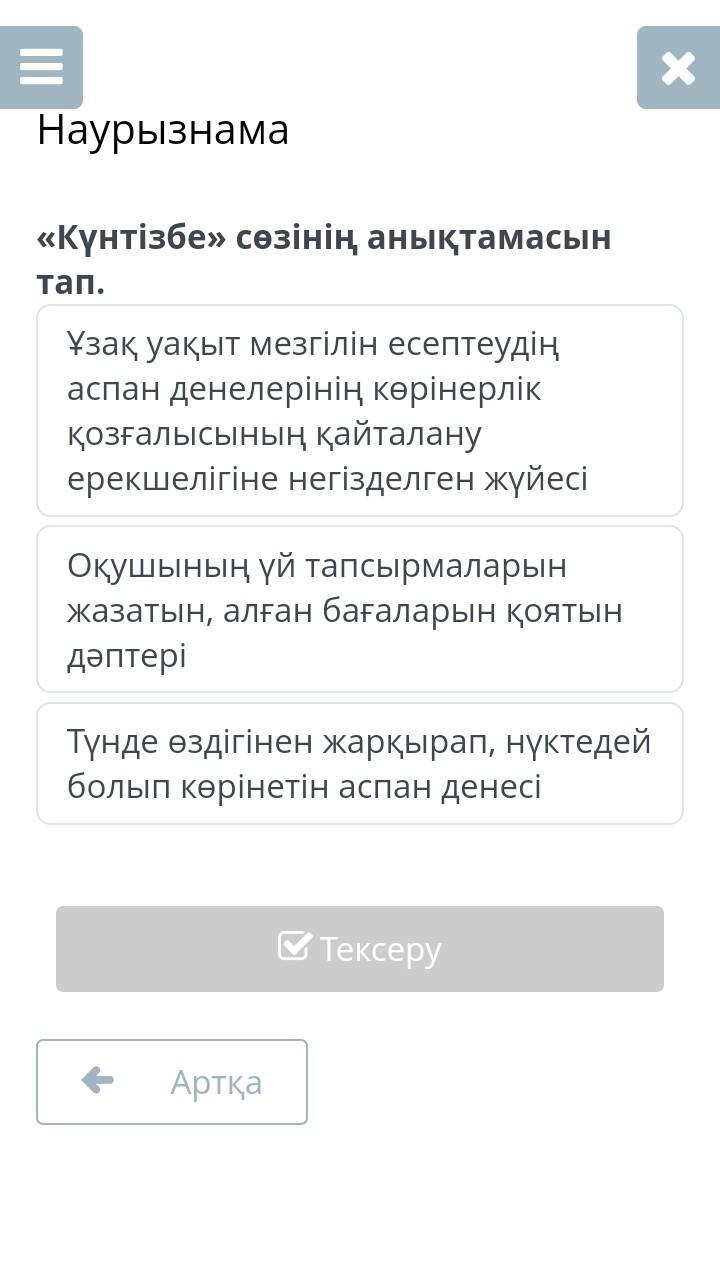Close the quiz with the X button
The width and height of the screenshot is (720, 1274).
point(678,67)
